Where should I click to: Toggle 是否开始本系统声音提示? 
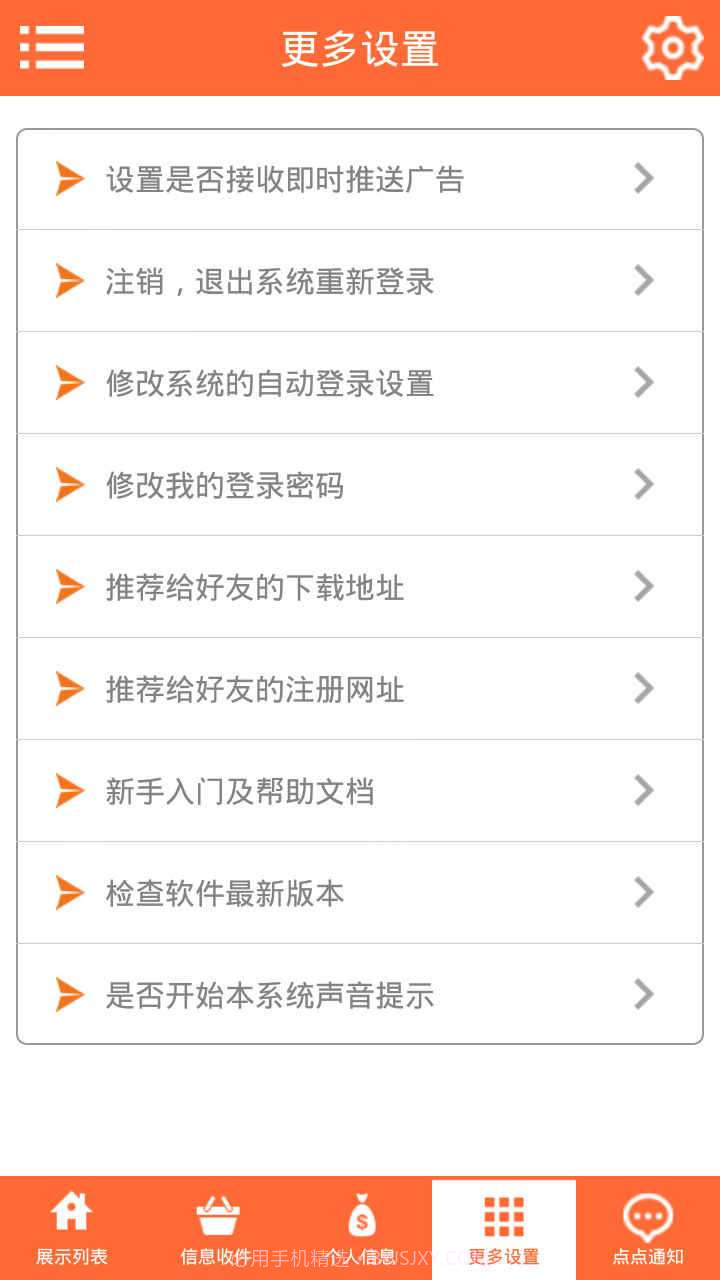click(360, 995)
